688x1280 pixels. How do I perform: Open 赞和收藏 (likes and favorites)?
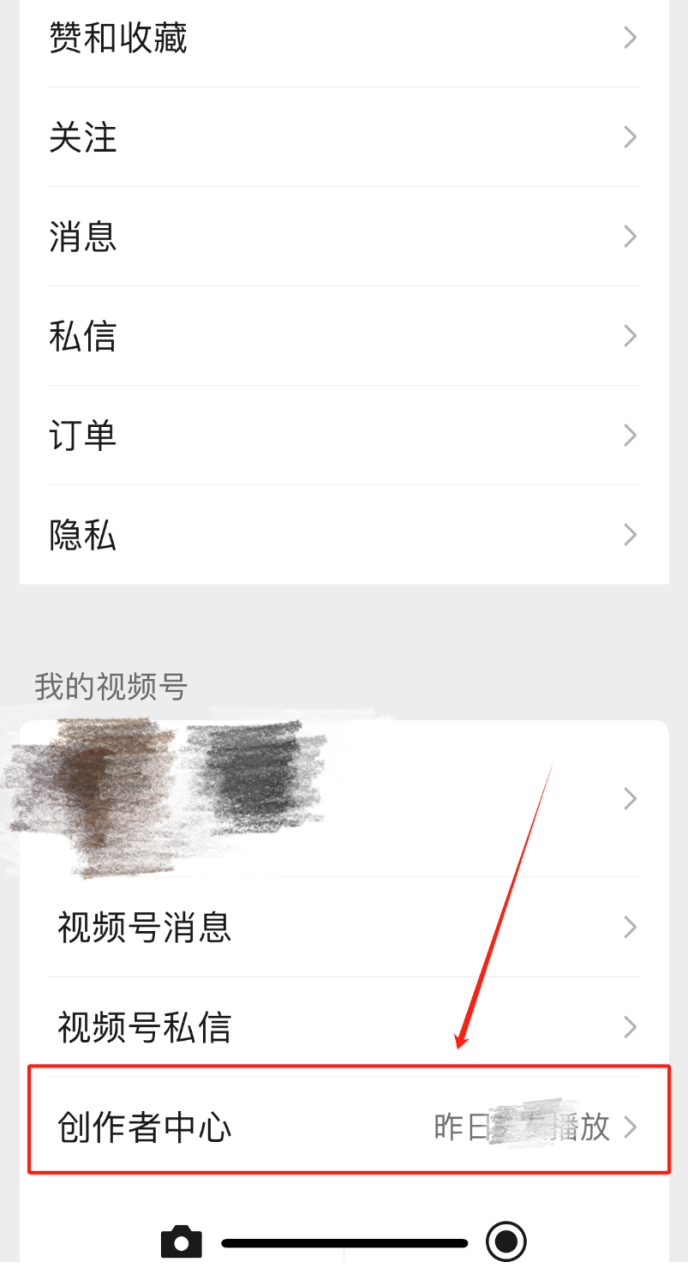click(x=344, y=39)
